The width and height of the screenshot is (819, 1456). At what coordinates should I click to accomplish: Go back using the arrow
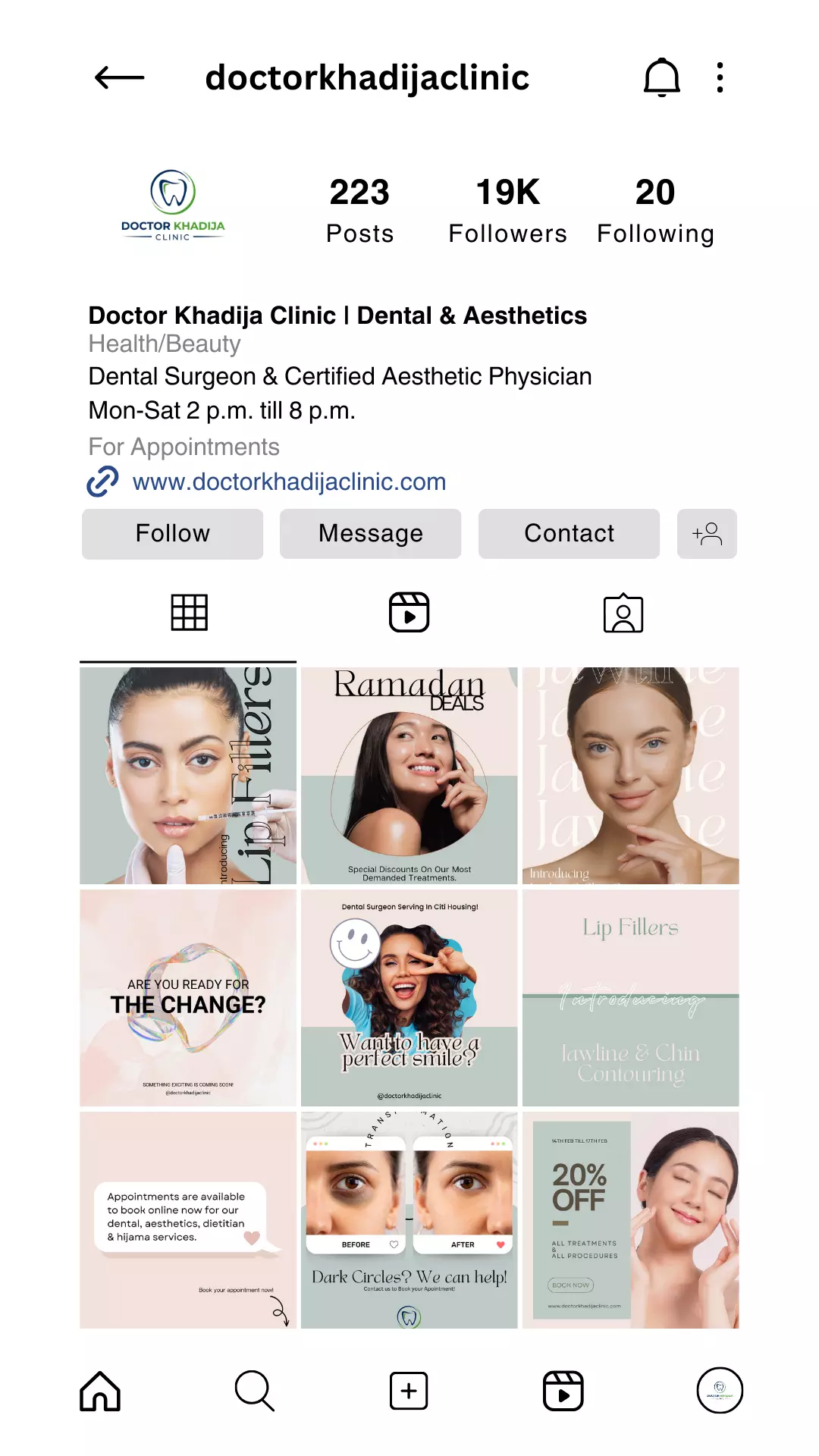coord(119,77)
